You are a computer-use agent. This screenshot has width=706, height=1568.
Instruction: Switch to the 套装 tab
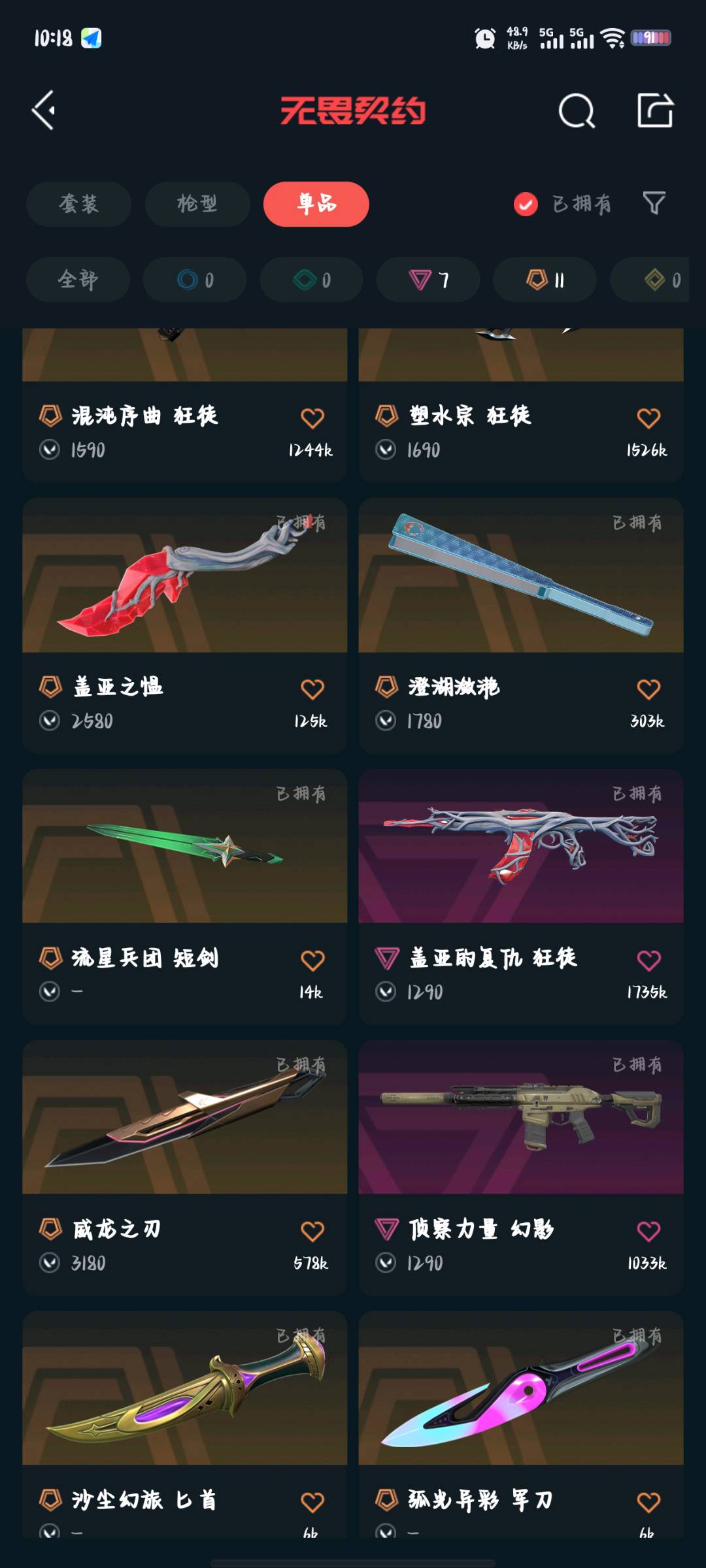click(78, 204)
